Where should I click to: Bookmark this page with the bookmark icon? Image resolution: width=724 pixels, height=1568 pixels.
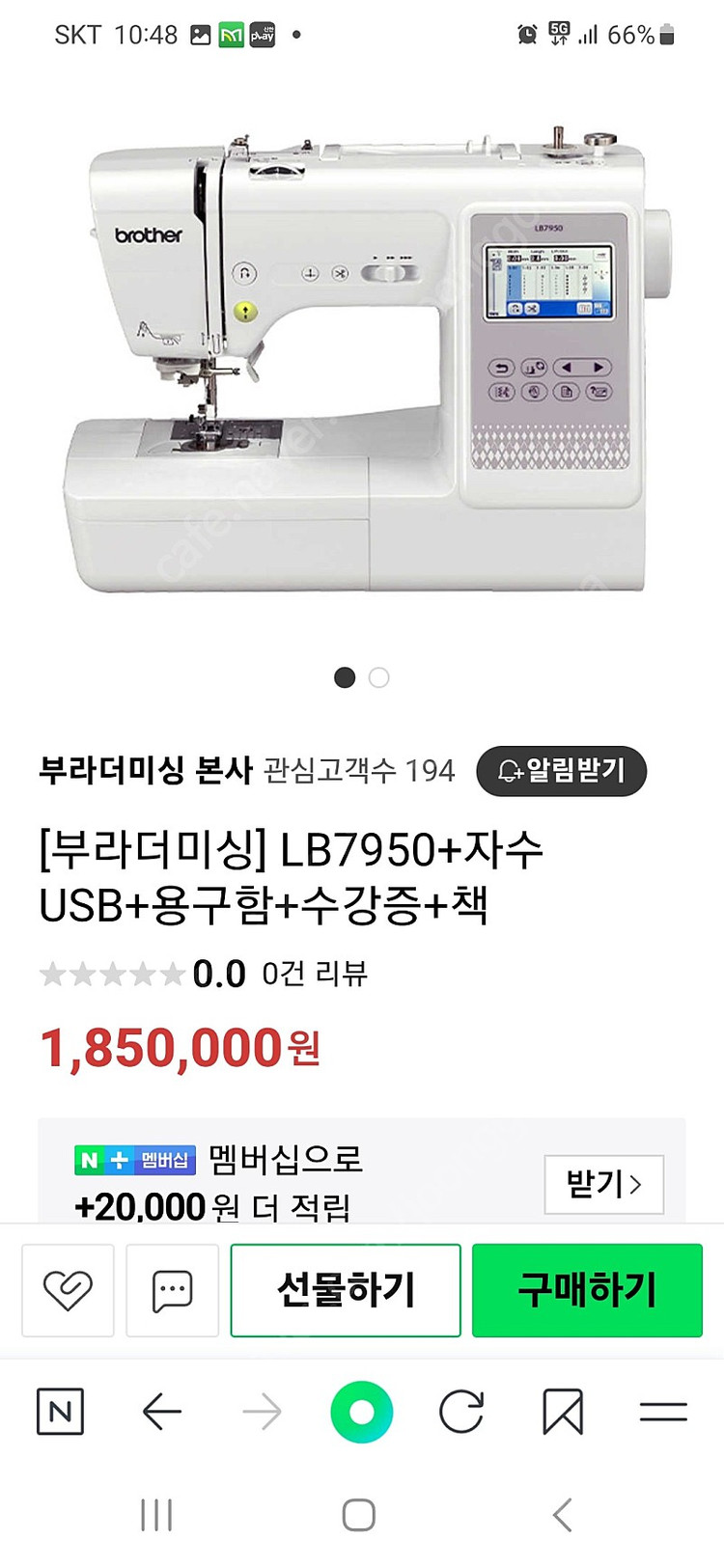click(x=562, y=1412)
